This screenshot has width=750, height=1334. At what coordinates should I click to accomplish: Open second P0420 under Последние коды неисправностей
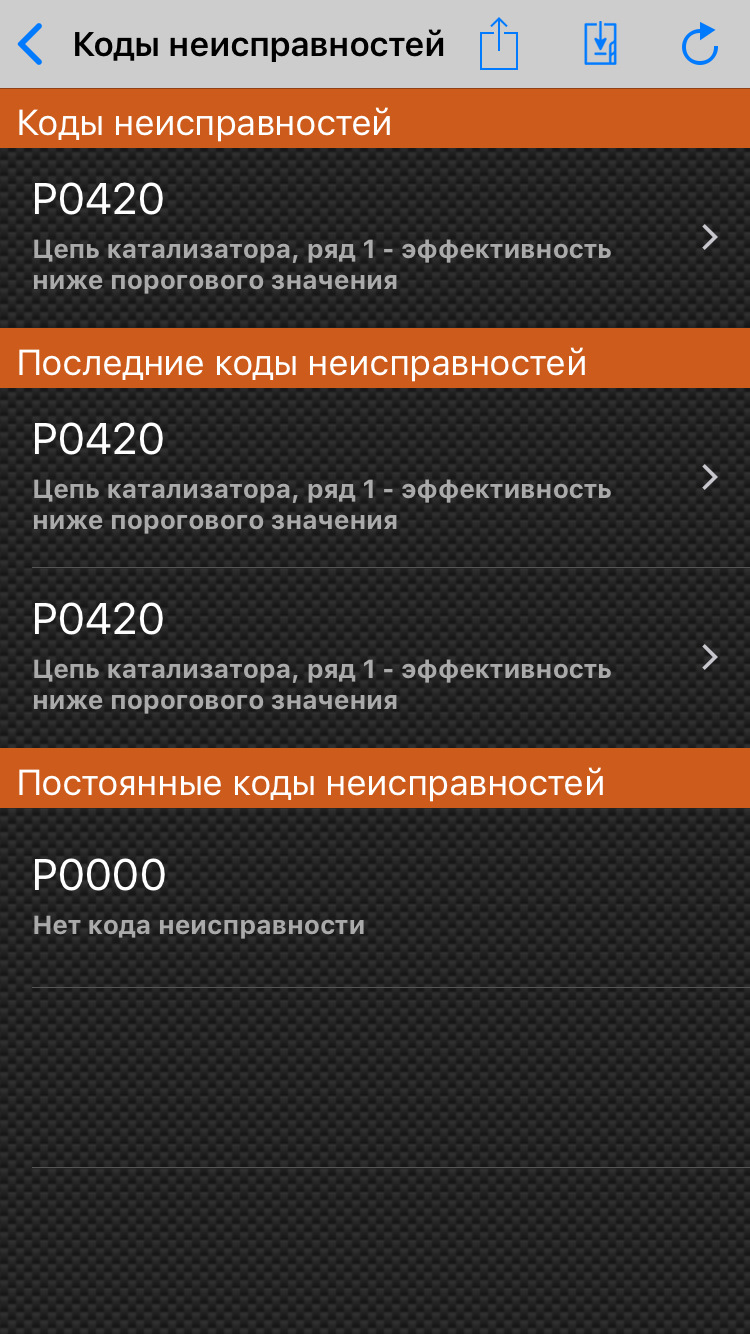pyautogui.click(x=375, y=657)
